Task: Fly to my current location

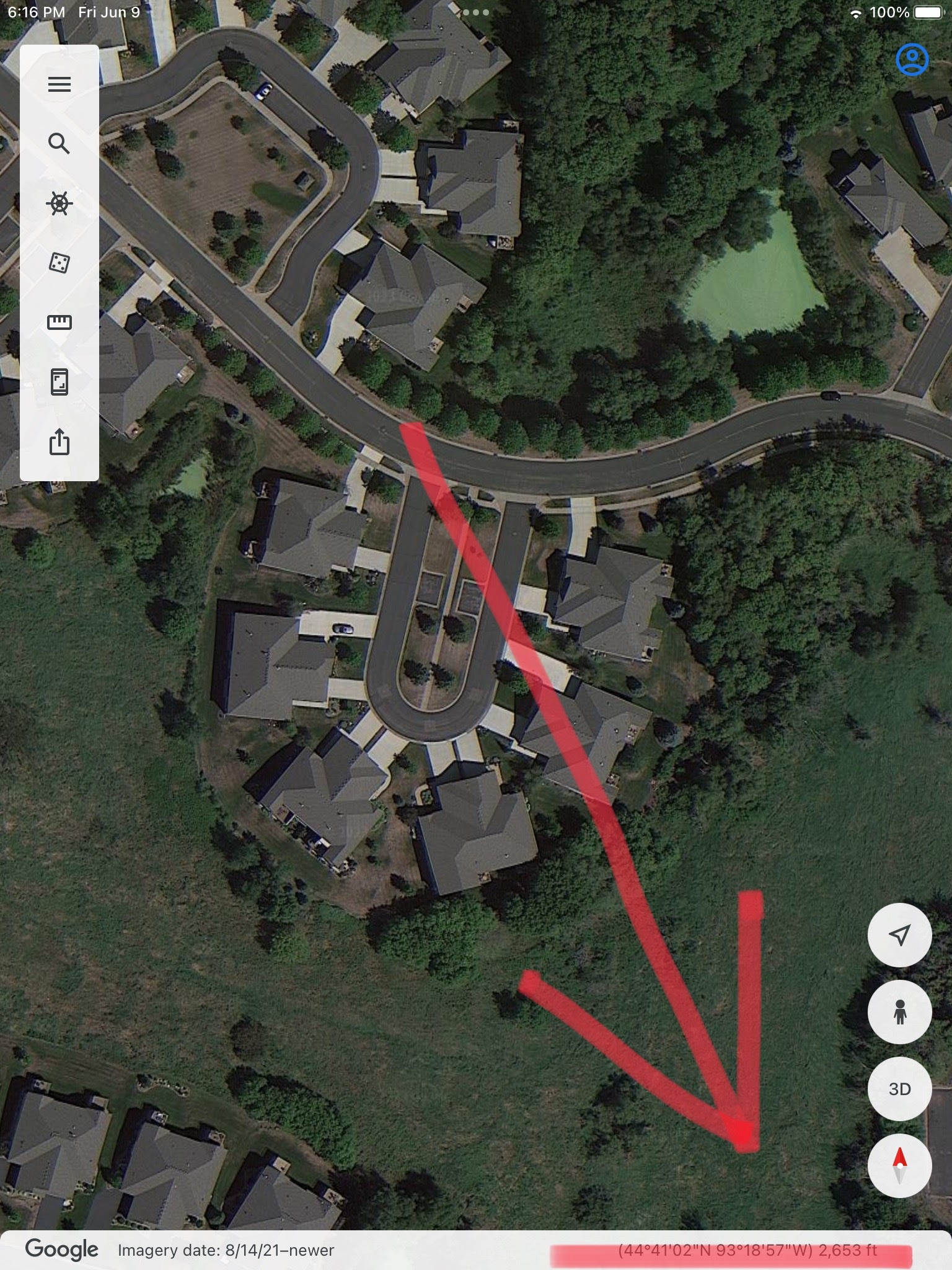Action: pyautogui.click(x=899, y=935)
